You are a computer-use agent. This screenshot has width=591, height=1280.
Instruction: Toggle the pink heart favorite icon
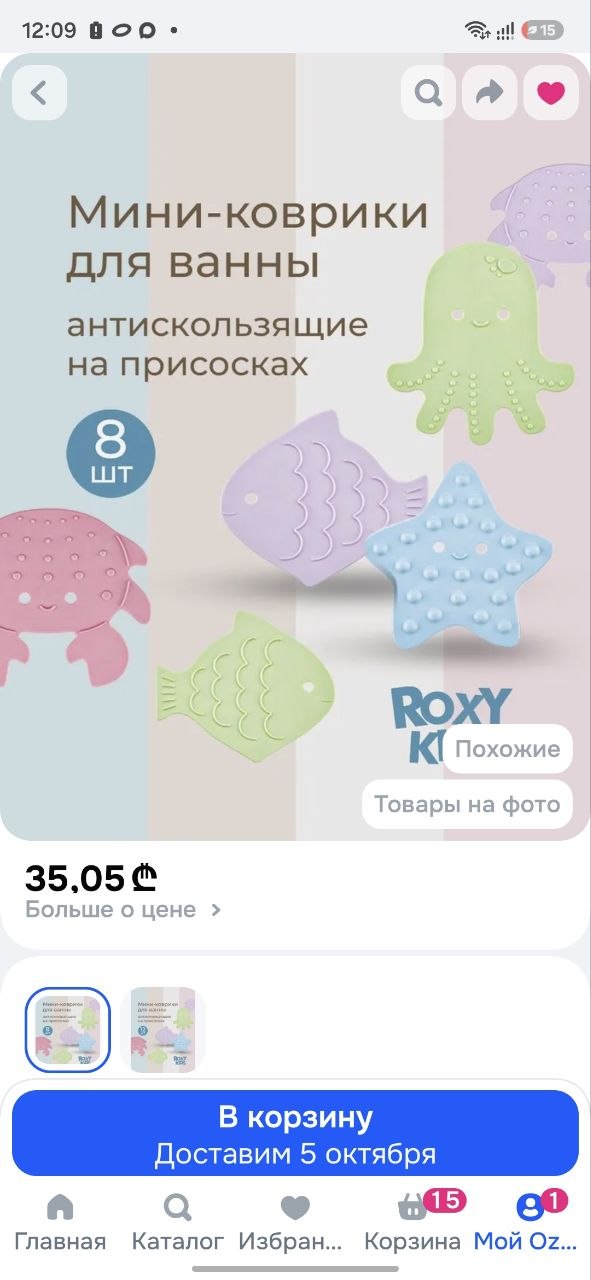click(551, 93)
